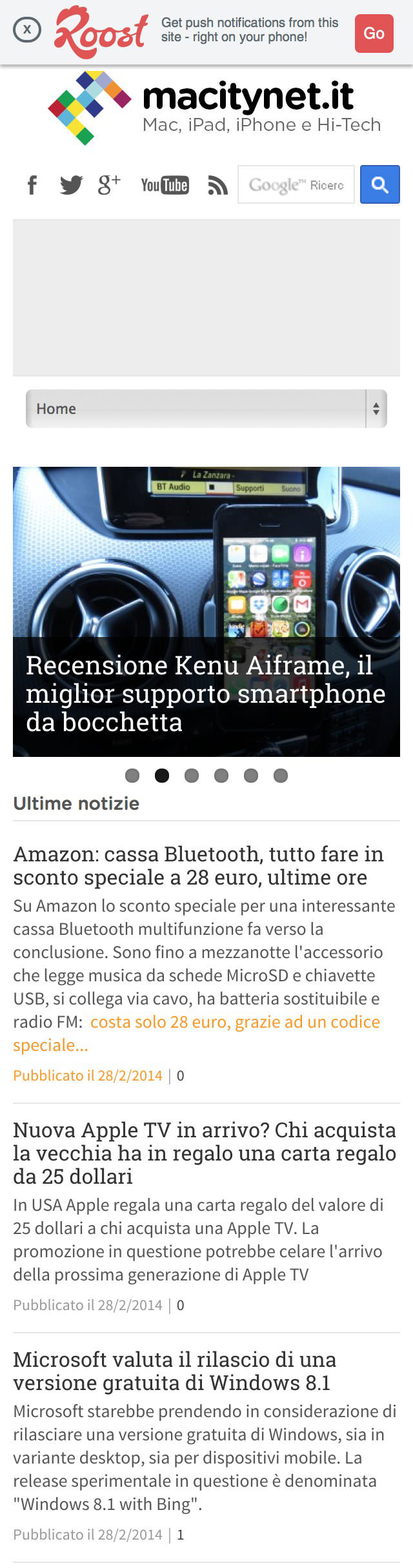Open the RSS feed icon
Screen dimensions: 413x1568
pos(217,186)
